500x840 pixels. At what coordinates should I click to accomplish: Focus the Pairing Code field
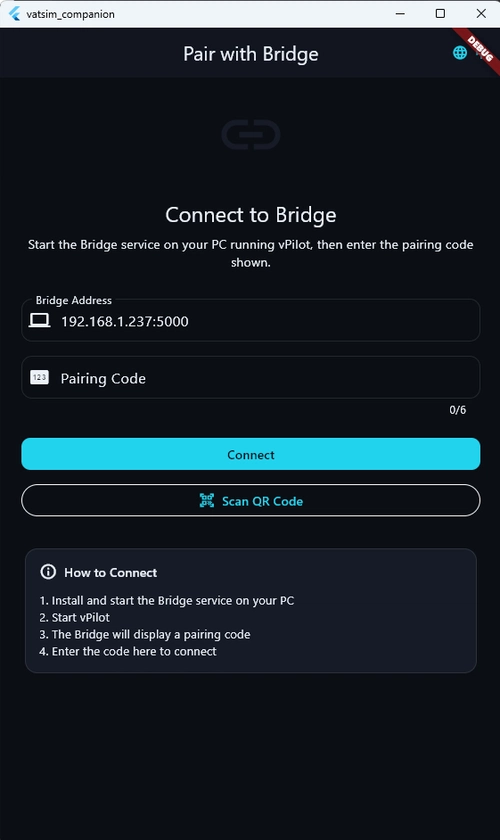tap(250, 378)
